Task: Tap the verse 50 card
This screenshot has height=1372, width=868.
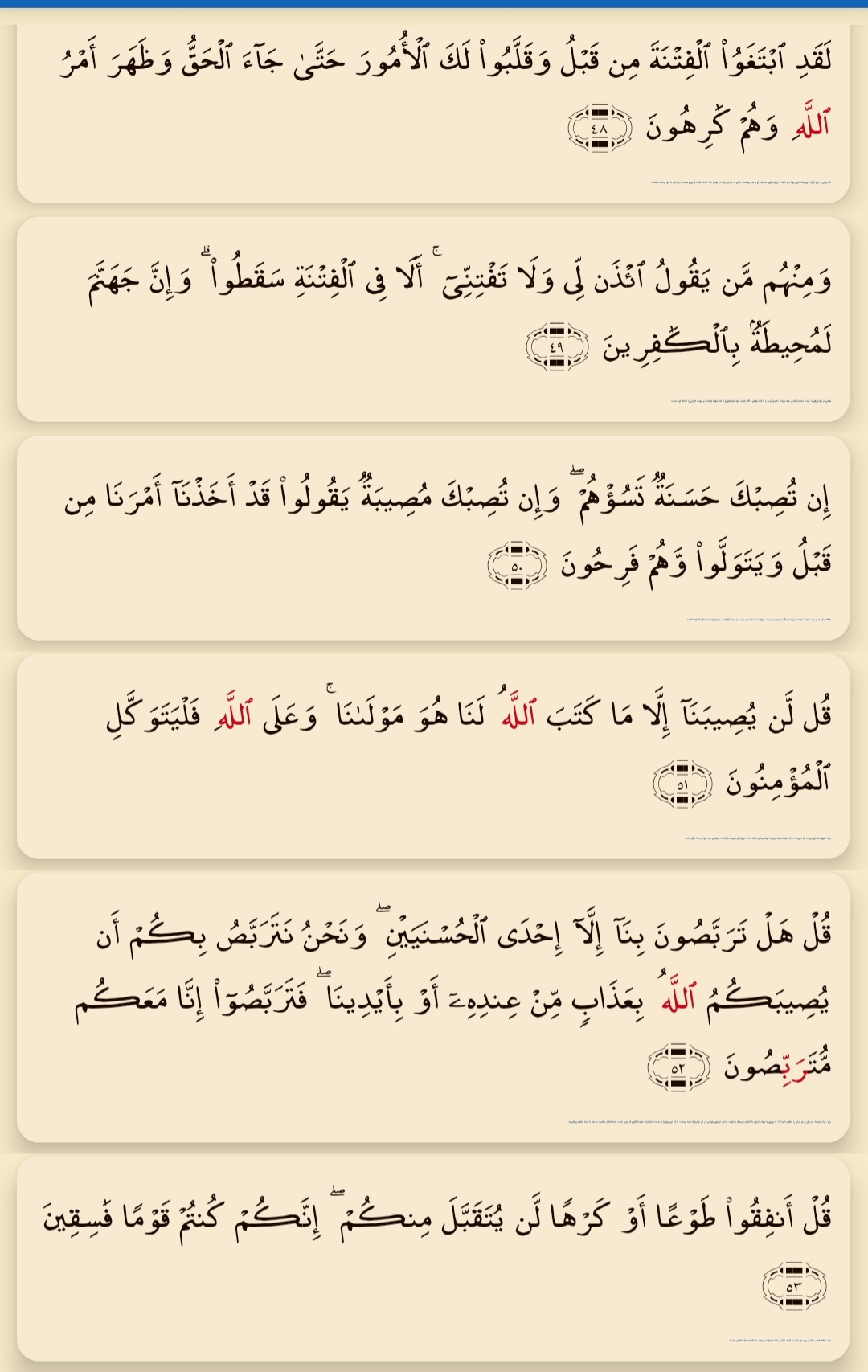Action: (x=434, y=537)
